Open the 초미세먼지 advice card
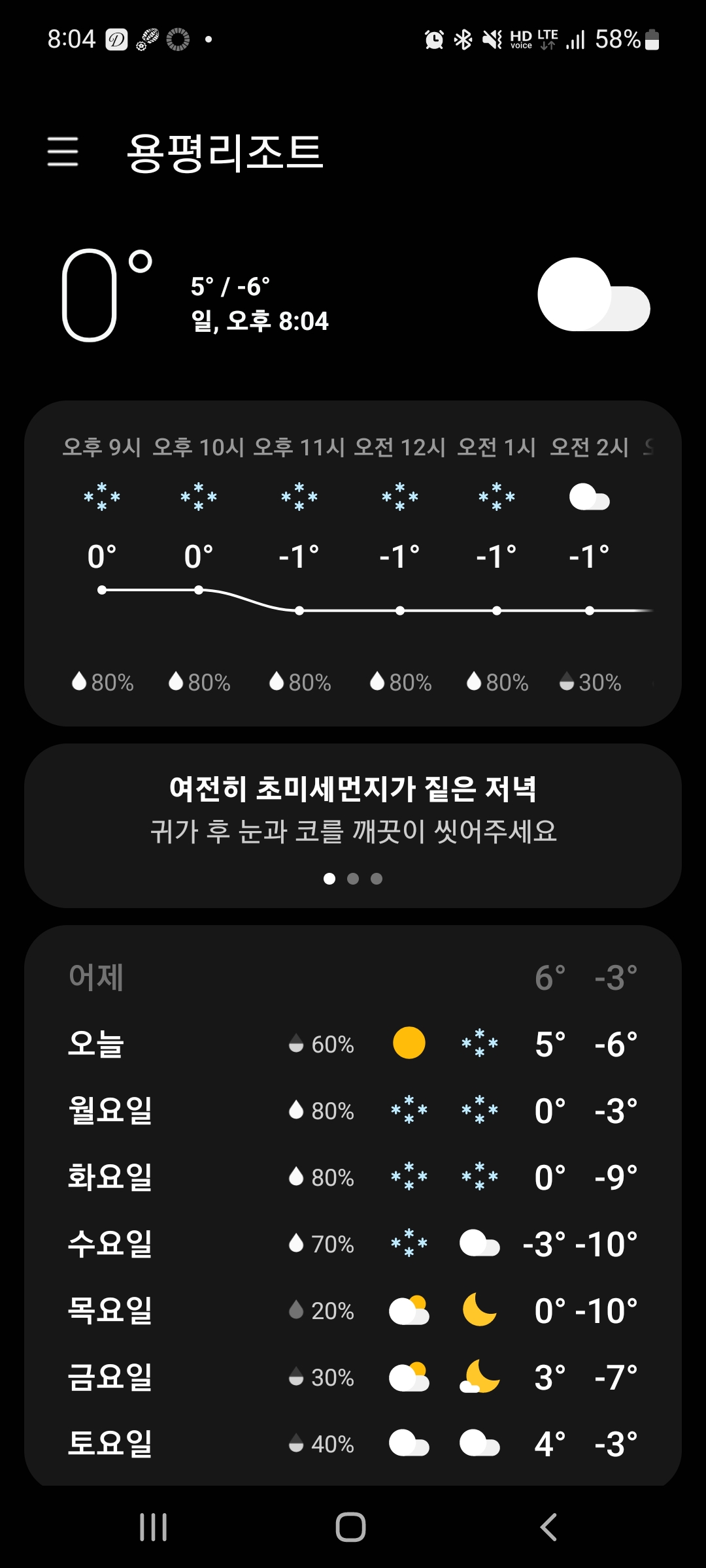This screenshot has width=706, height=1568. (x=353, y=810)
